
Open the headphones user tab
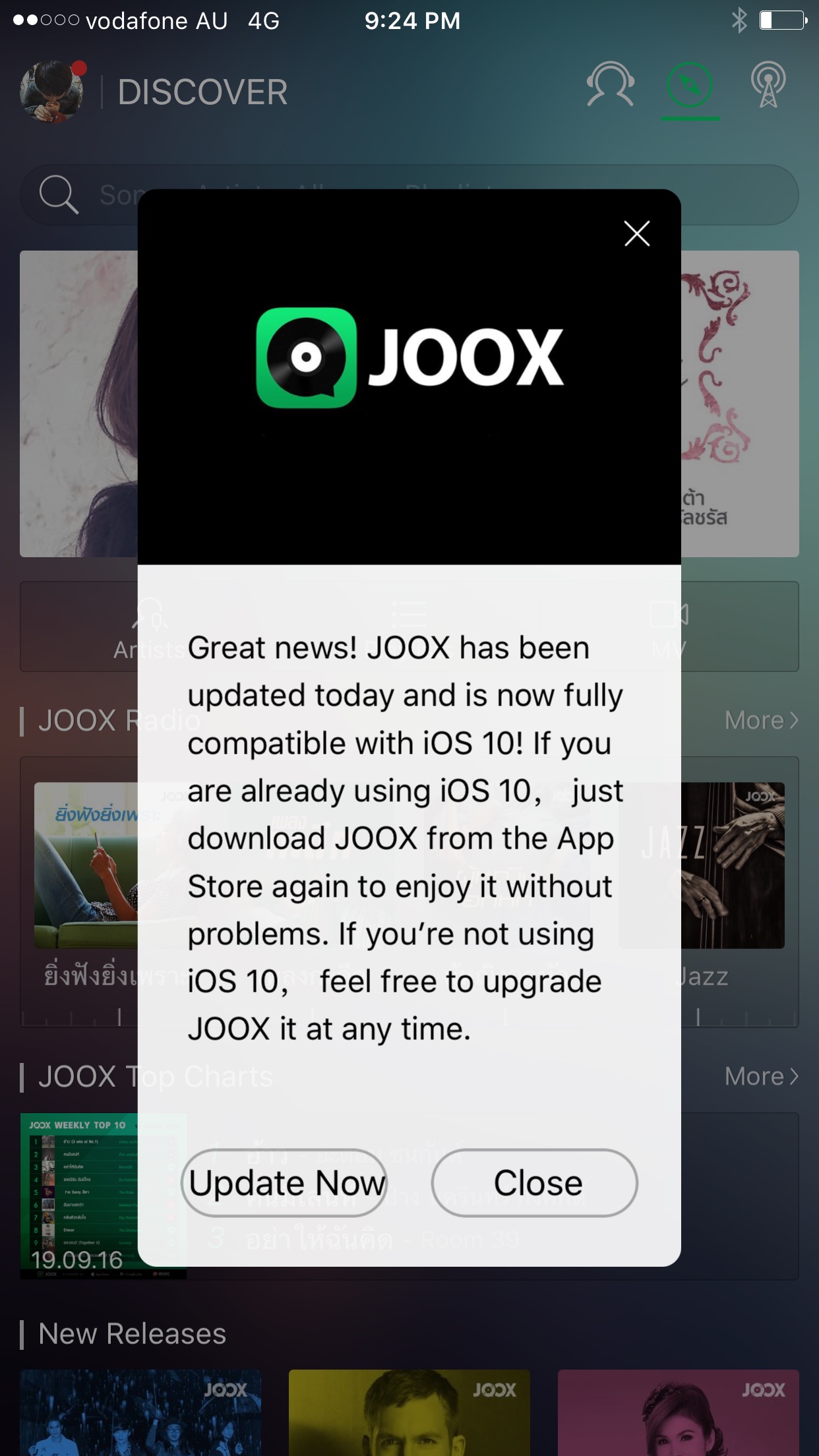pyautogui.click(x=611, y=84)
